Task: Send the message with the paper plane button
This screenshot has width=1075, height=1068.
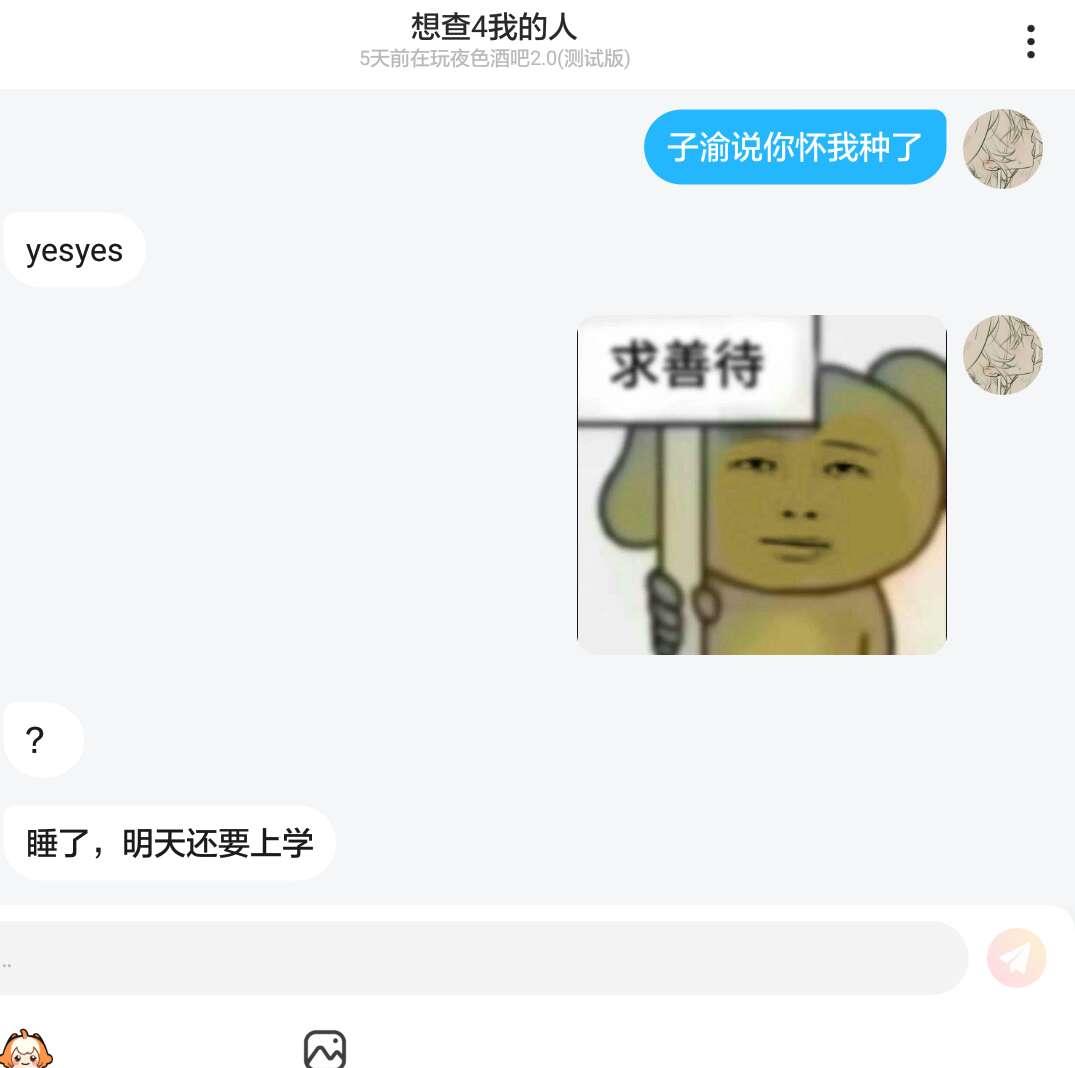Action: 1016,958
